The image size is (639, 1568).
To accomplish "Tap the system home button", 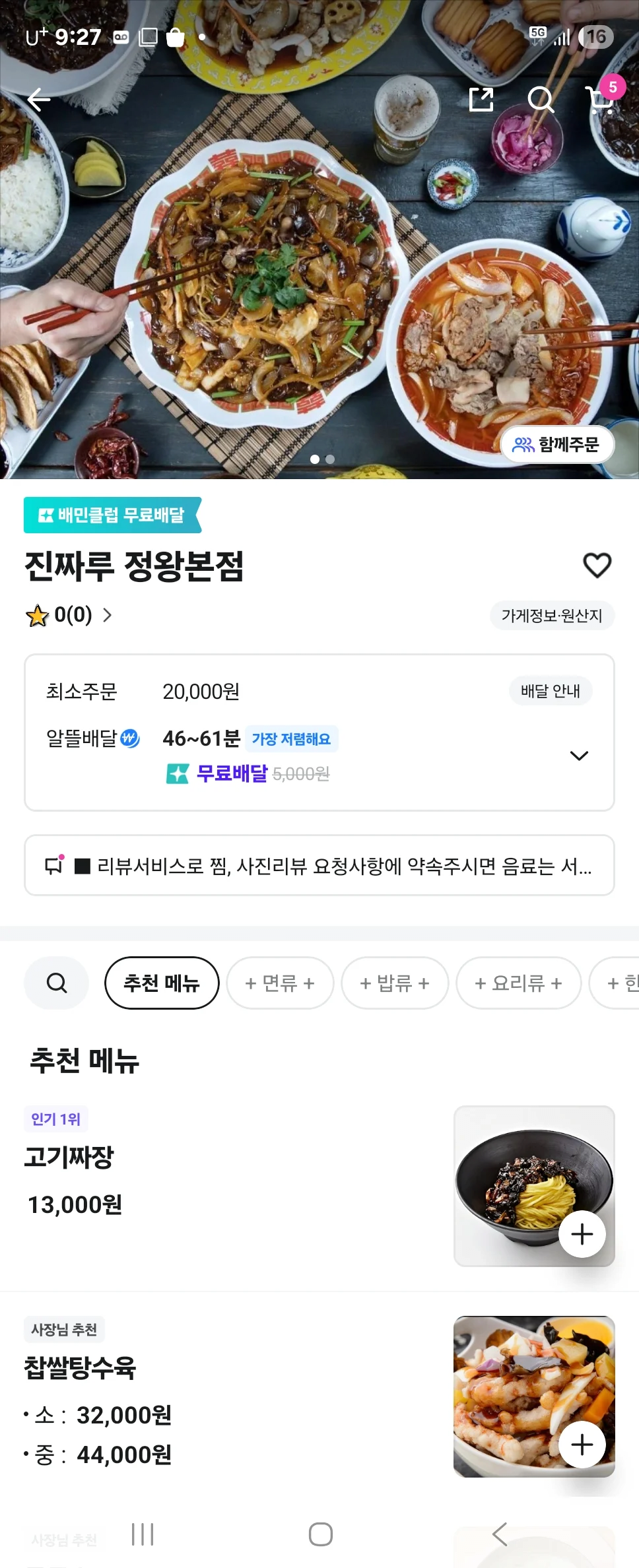I will click(320, 1534).
